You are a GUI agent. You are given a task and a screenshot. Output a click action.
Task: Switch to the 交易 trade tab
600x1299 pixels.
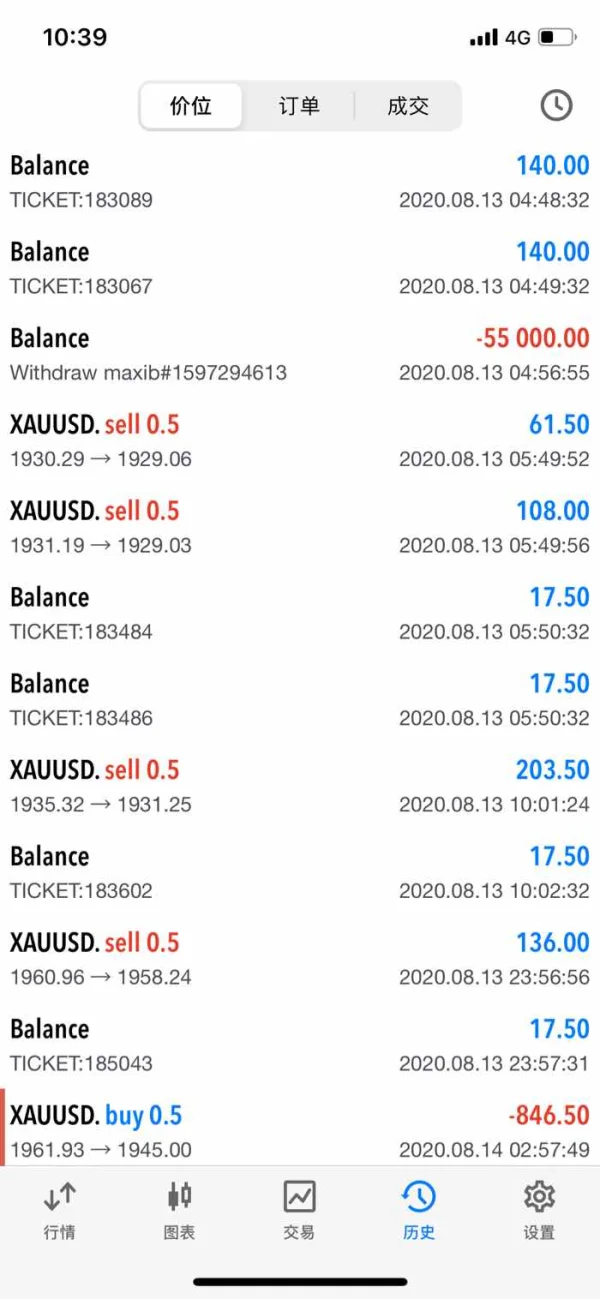(299, 1209)
